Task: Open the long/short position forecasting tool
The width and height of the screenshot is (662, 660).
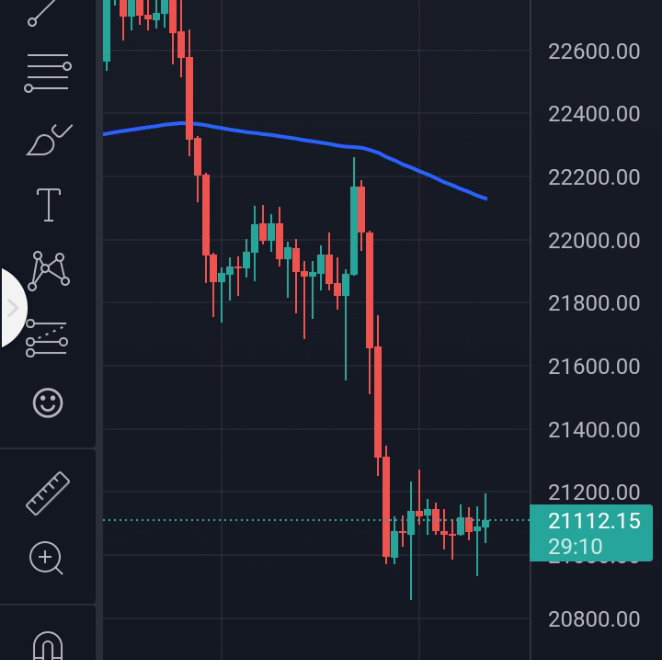Action: coord(46,339)
